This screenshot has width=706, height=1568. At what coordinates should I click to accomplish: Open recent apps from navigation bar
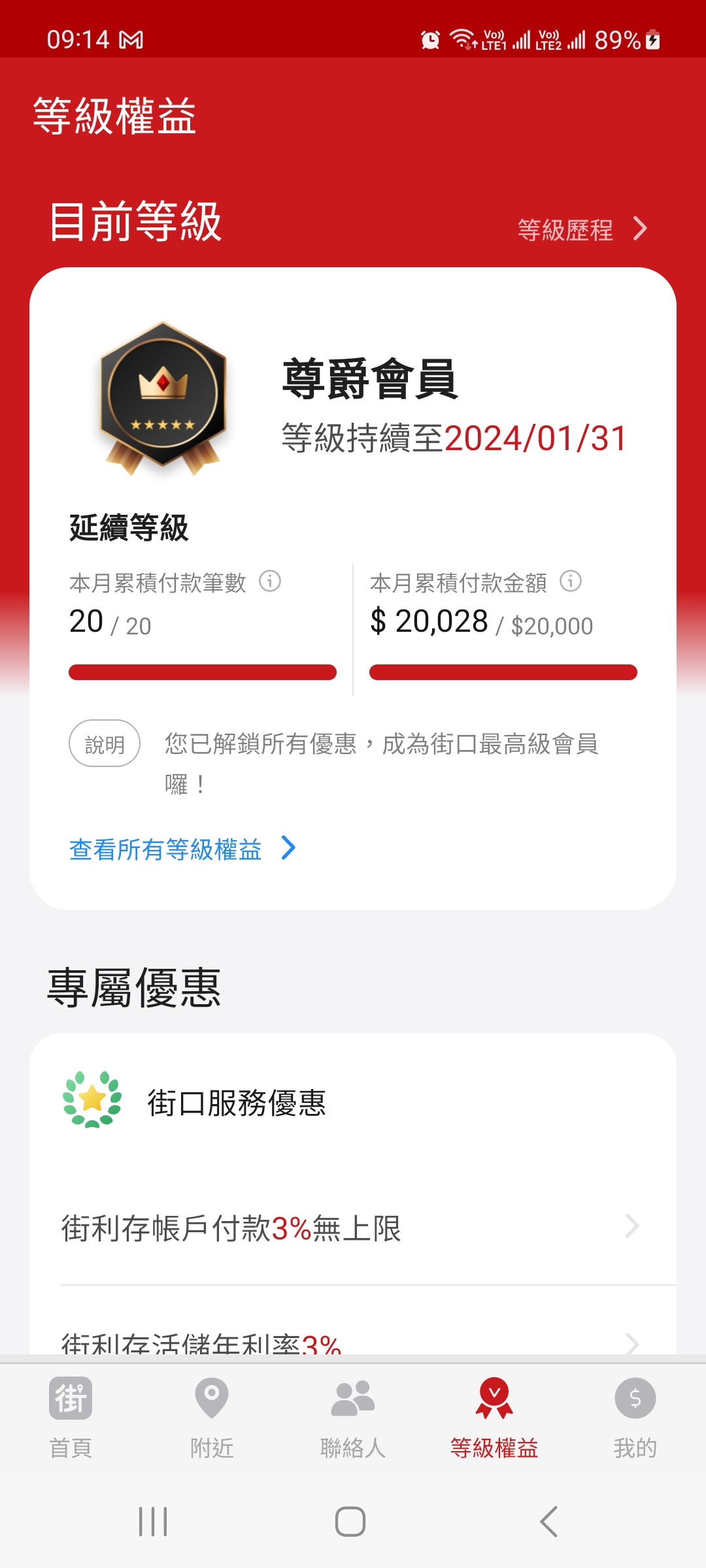pos(154,1522)
